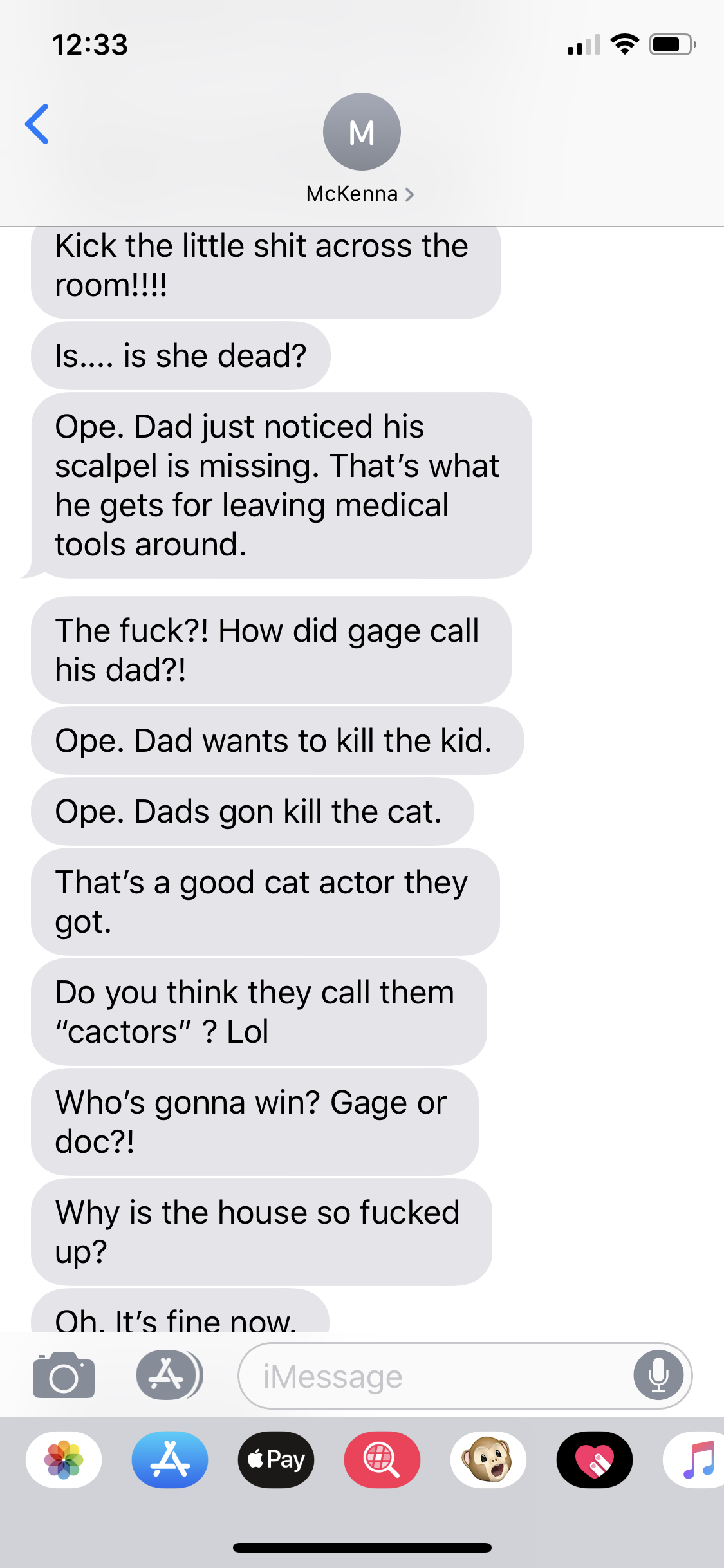Go back to the messages list

37,124
